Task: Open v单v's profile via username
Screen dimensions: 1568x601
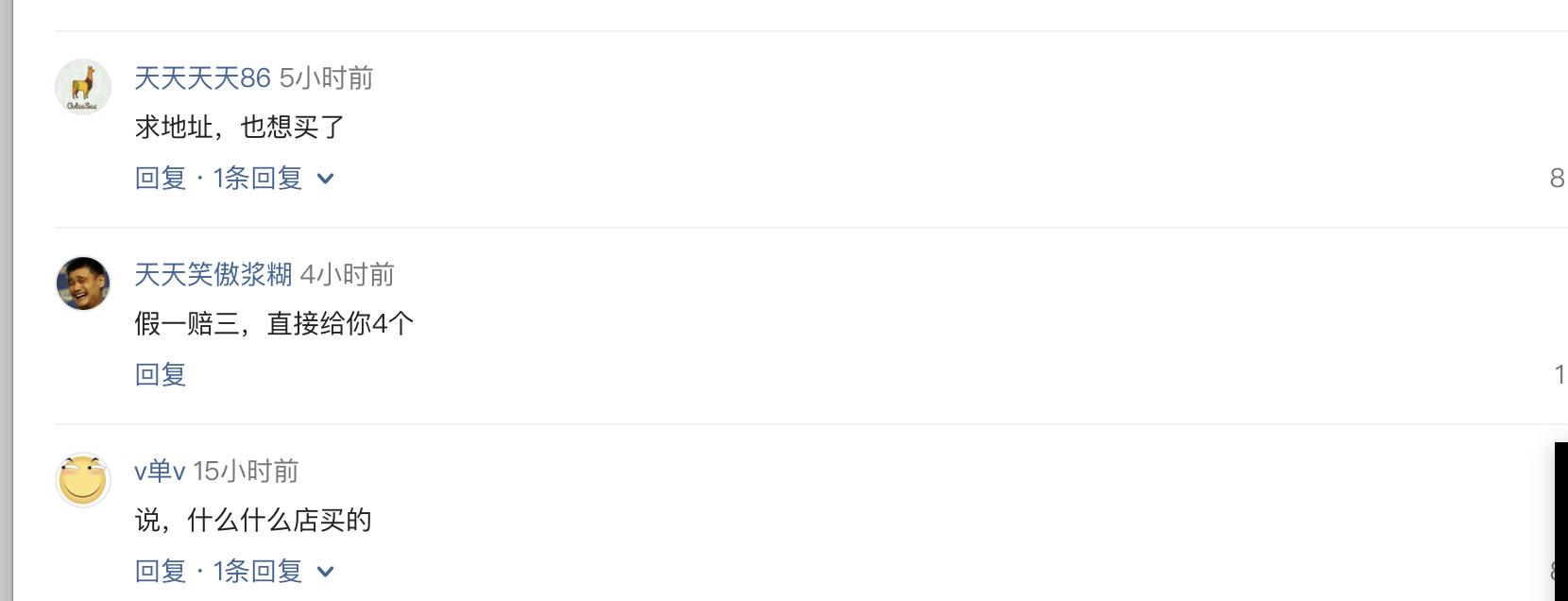Action: 160,471
